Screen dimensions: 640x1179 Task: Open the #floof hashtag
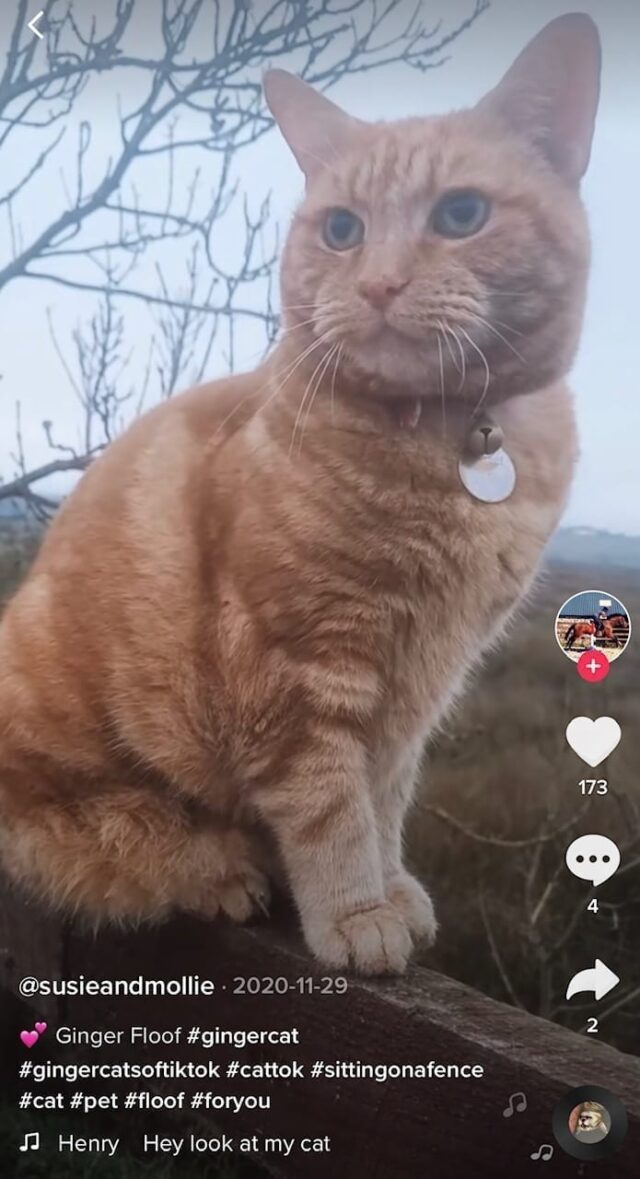[x=154, y=1102]
